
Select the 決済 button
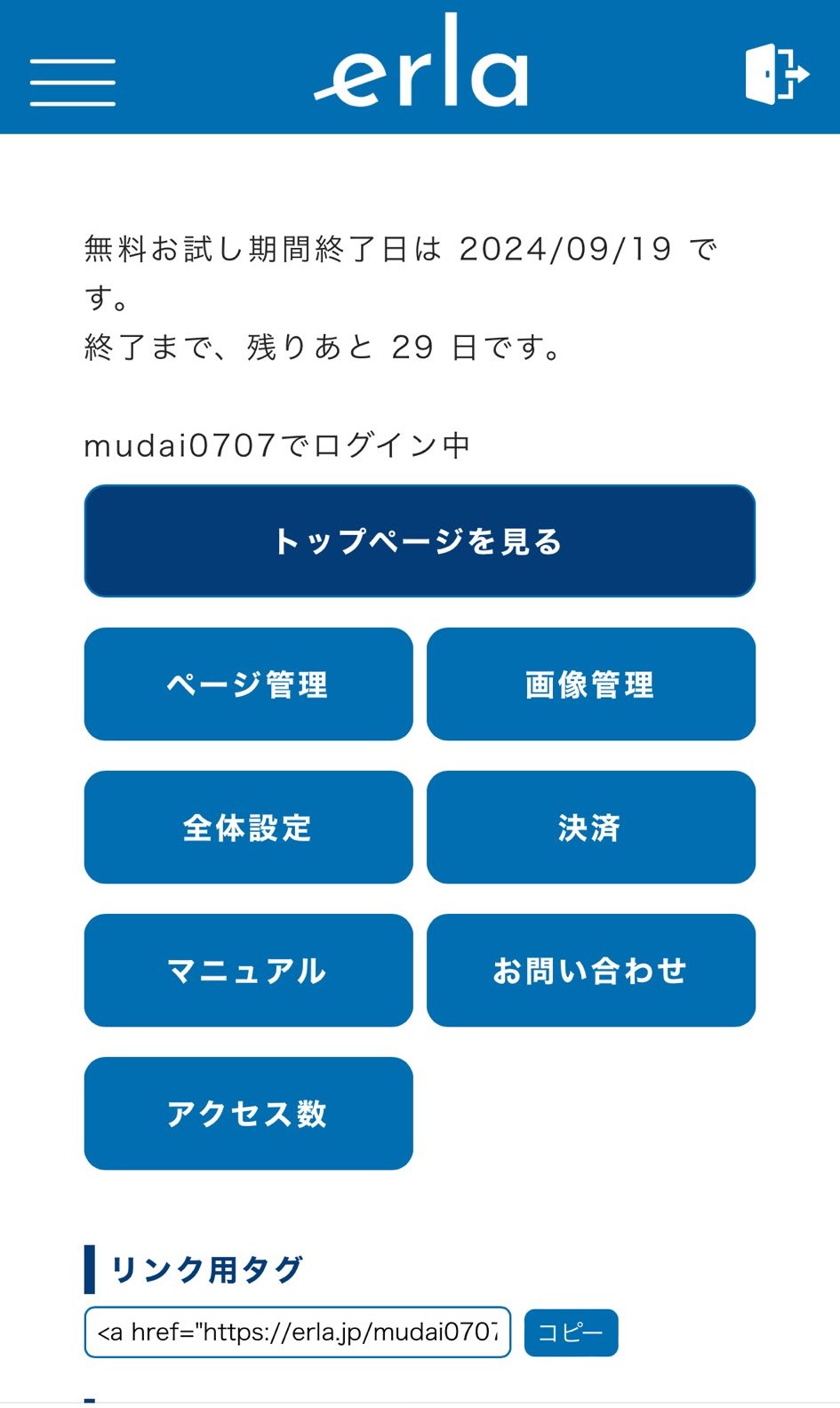[x=590, y=828]
